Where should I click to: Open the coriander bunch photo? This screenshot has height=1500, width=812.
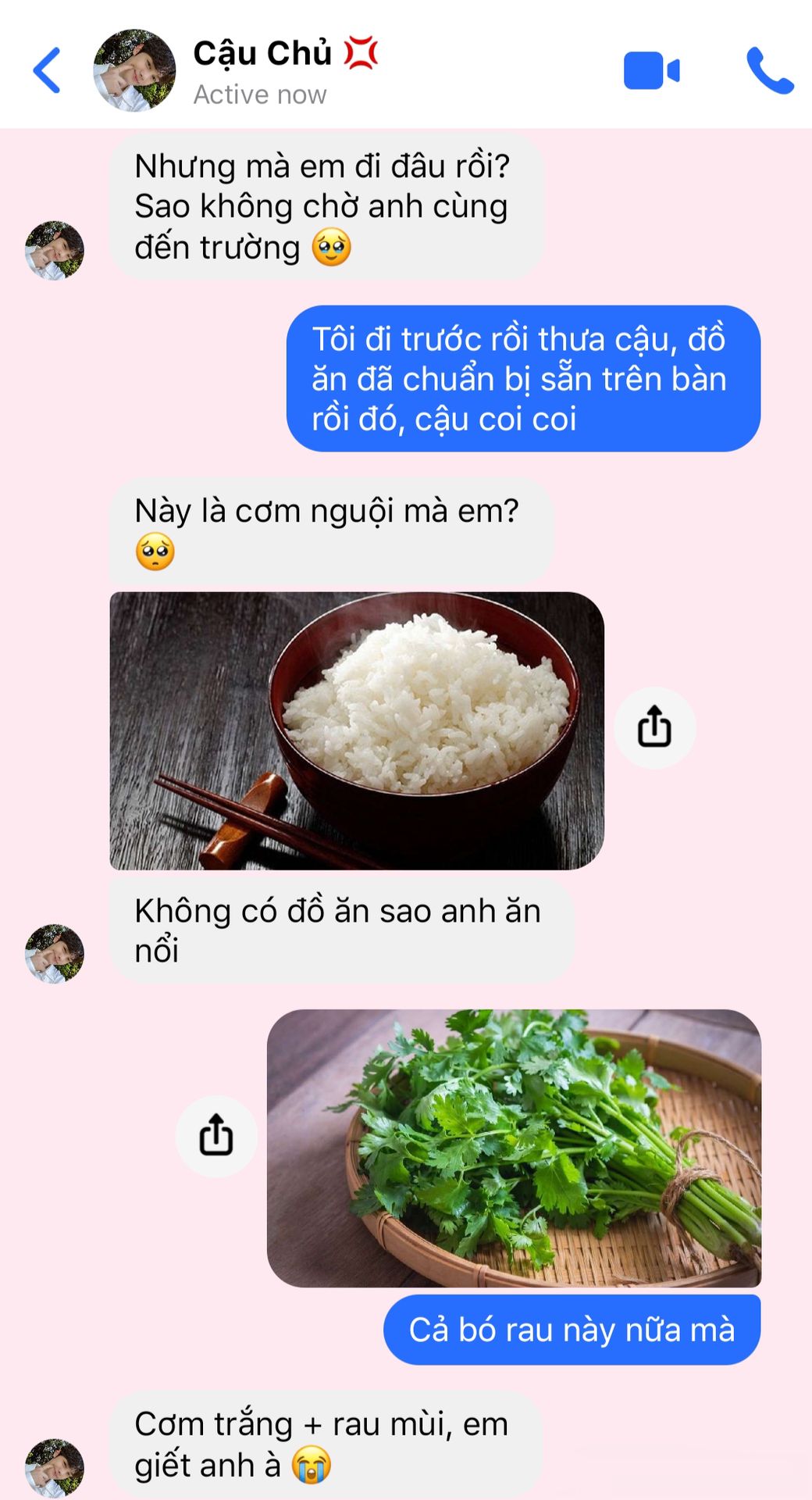[514, 1148]
